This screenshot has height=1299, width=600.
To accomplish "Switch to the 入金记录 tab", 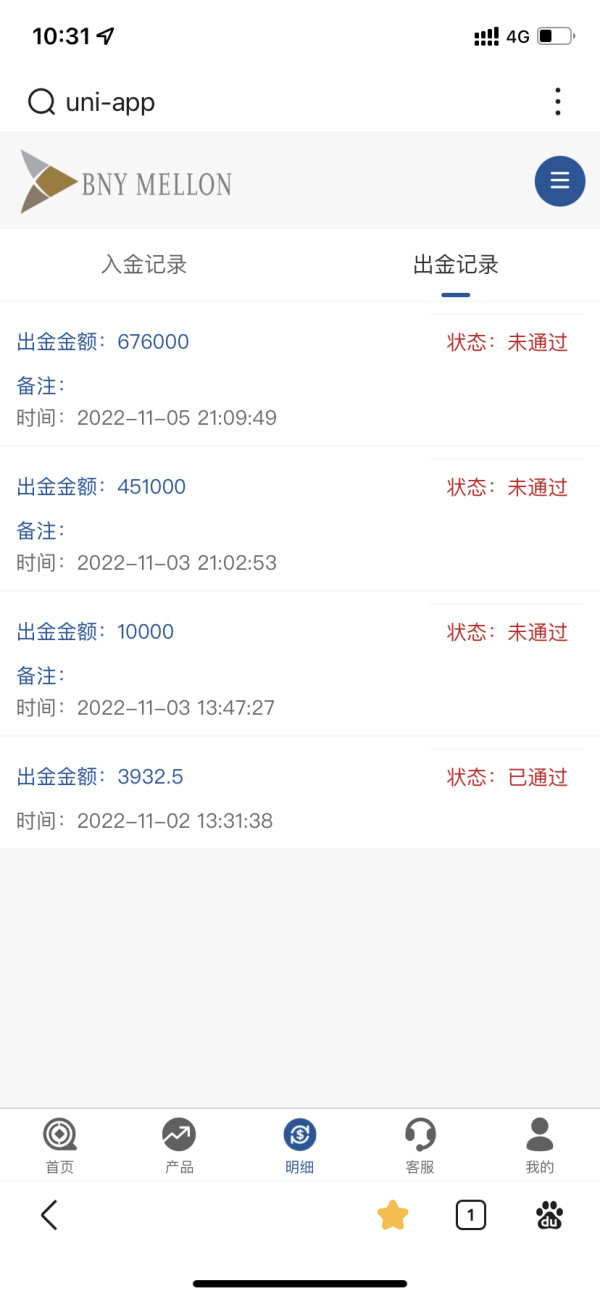I will pyautogui.click(x=144, y=265).
